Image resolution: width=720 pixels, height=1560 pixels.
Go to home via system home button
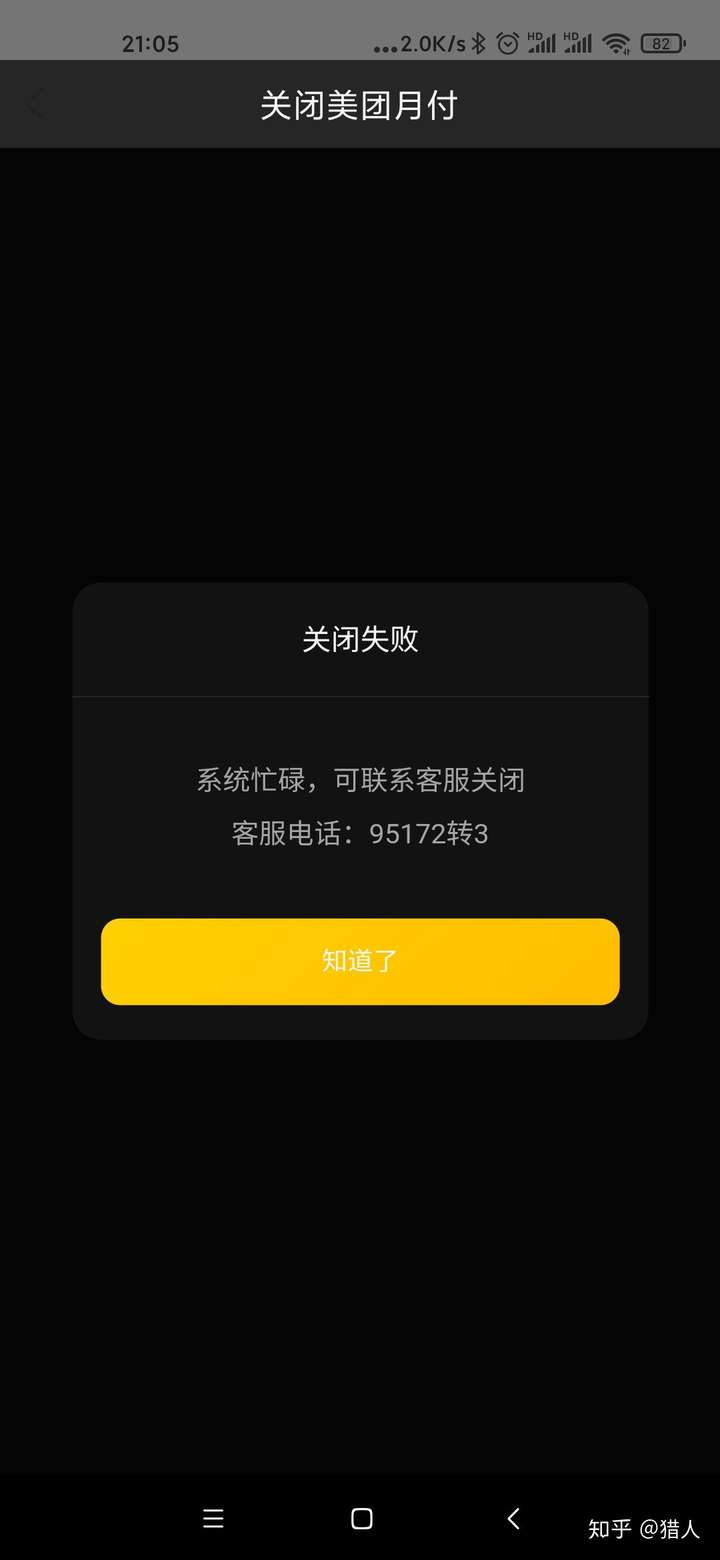pyautogui.click(x=362, y=1519)
